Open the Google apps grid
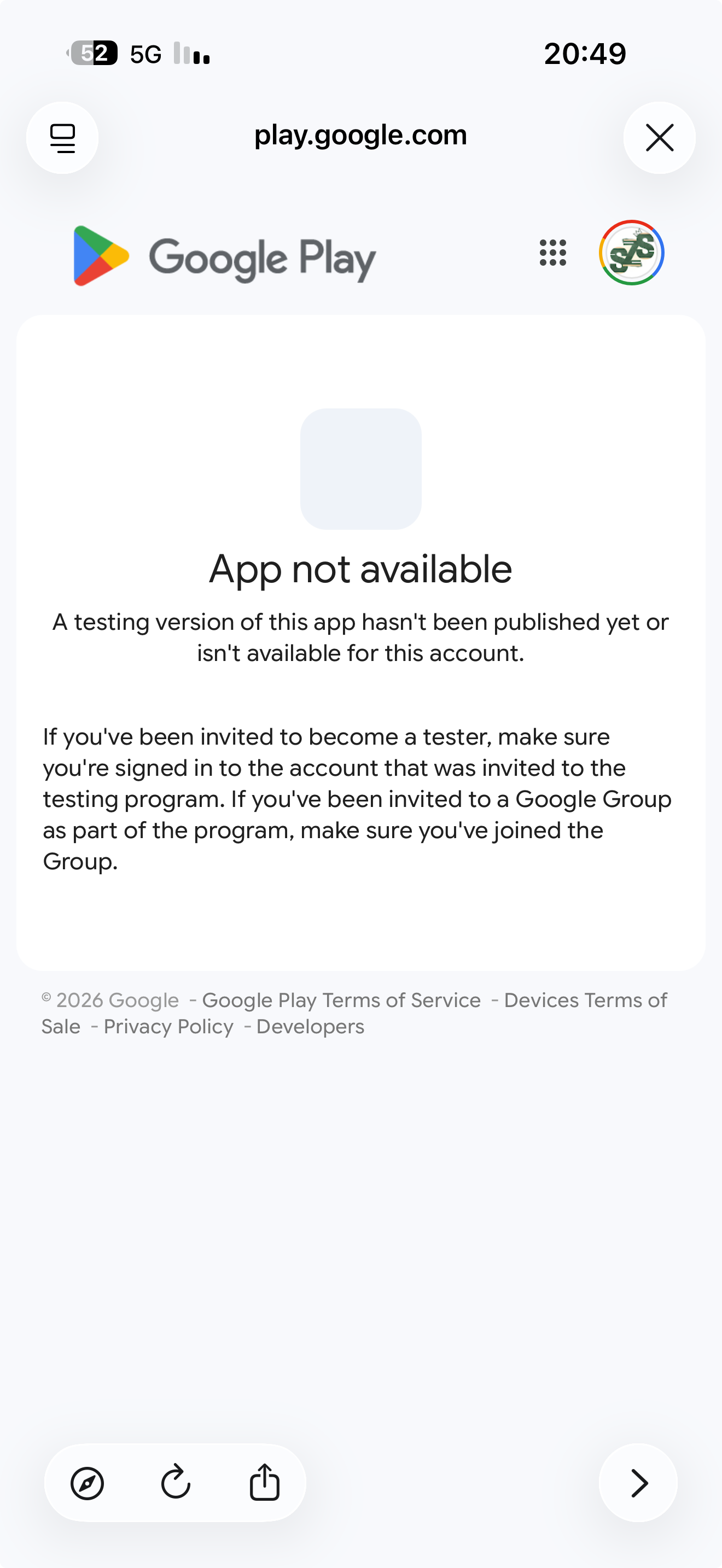 pos(552,253)
